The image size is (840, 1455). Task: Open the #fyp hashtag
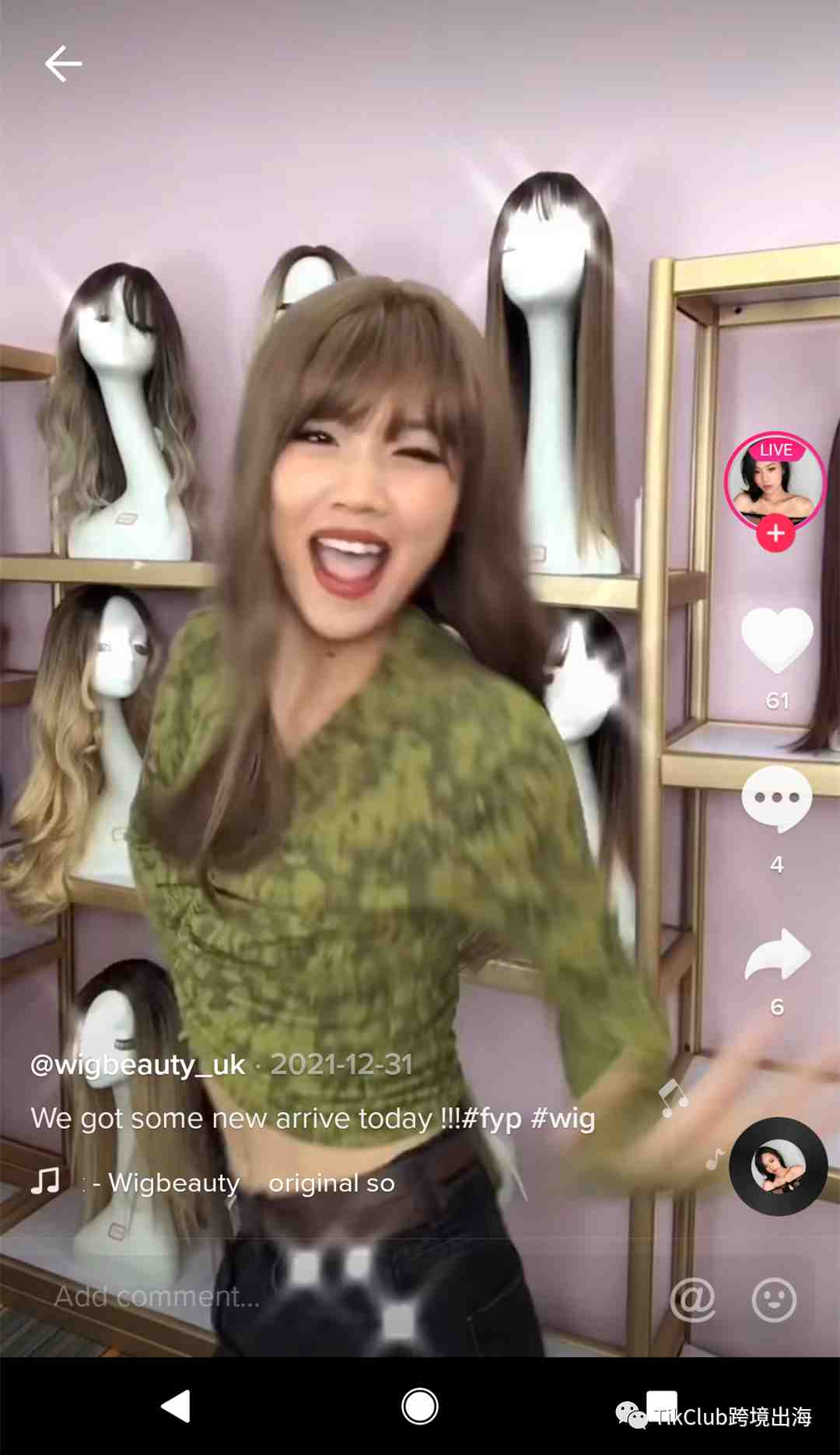click(492, 1119)
